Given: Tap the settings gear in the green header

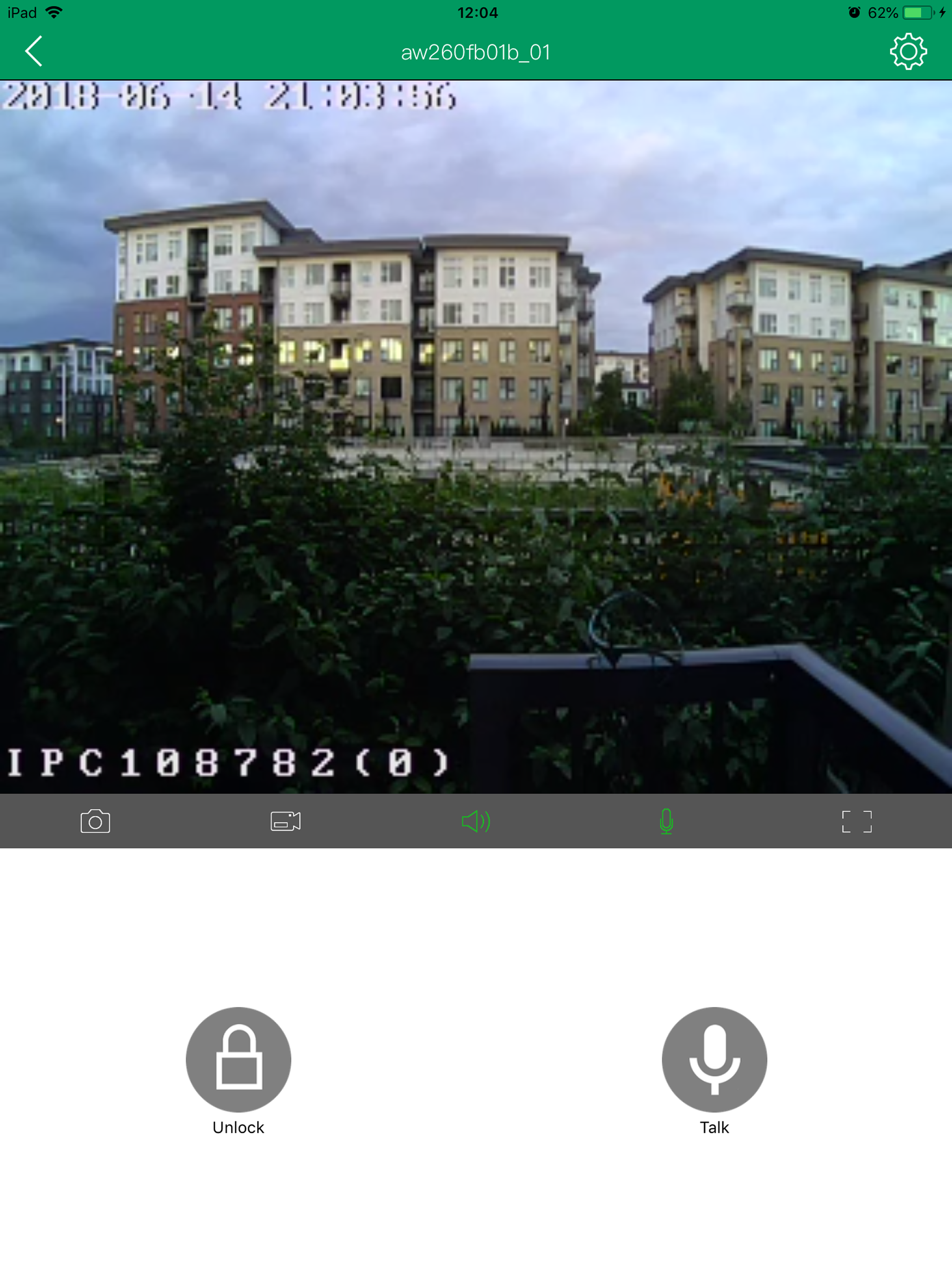Looking at the screenshot, I should point(908,52).
